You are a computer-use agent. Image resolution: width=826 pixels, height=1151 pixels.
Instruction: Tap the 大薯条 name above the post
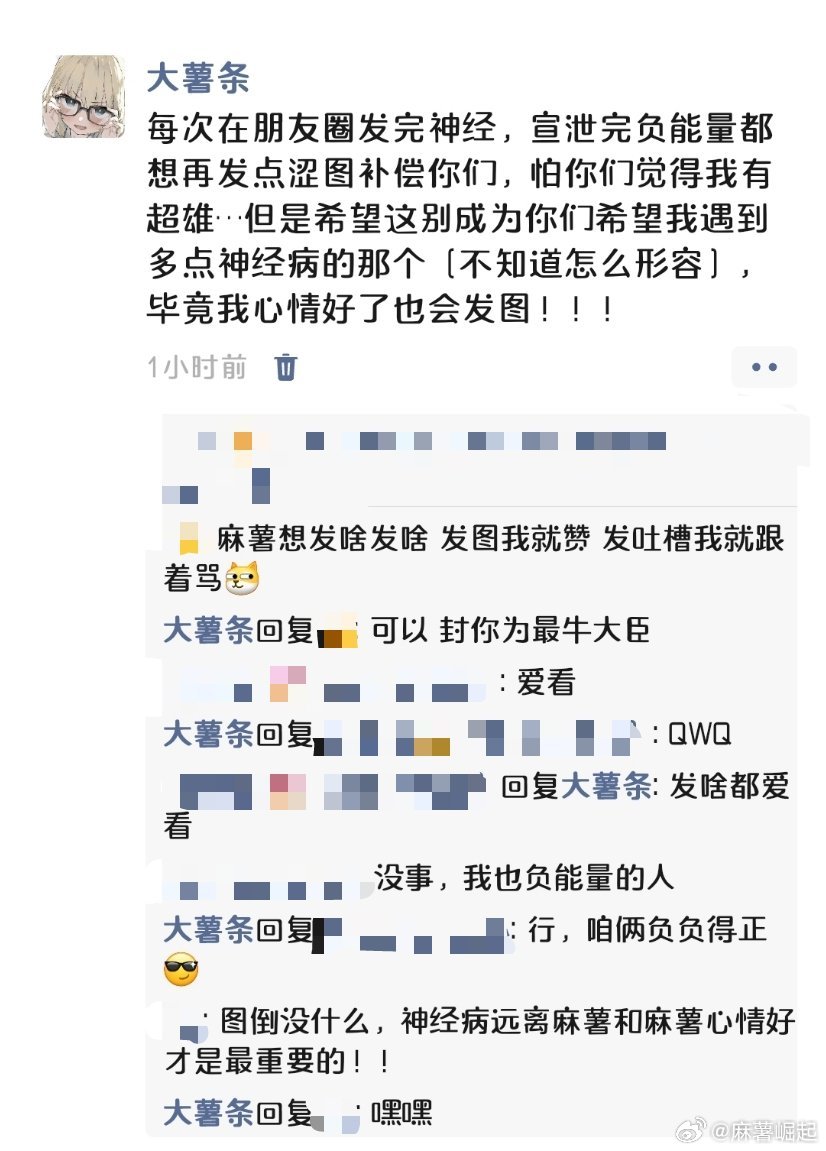tap(198, 78)
